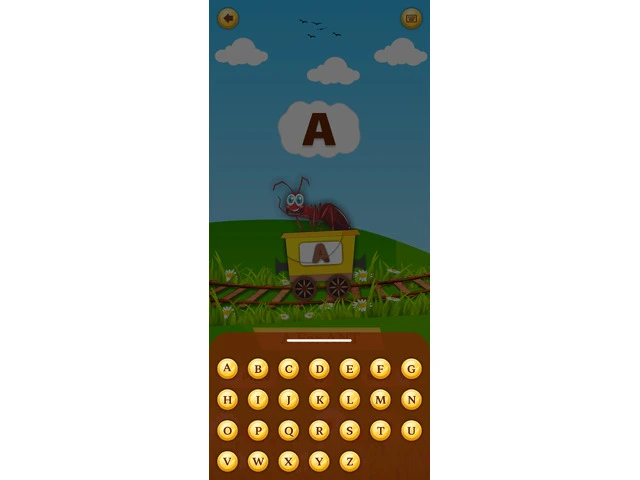Choose the letter M coin
The height and width of the screenshot is (480, 640).
click(x=380, y=399)
